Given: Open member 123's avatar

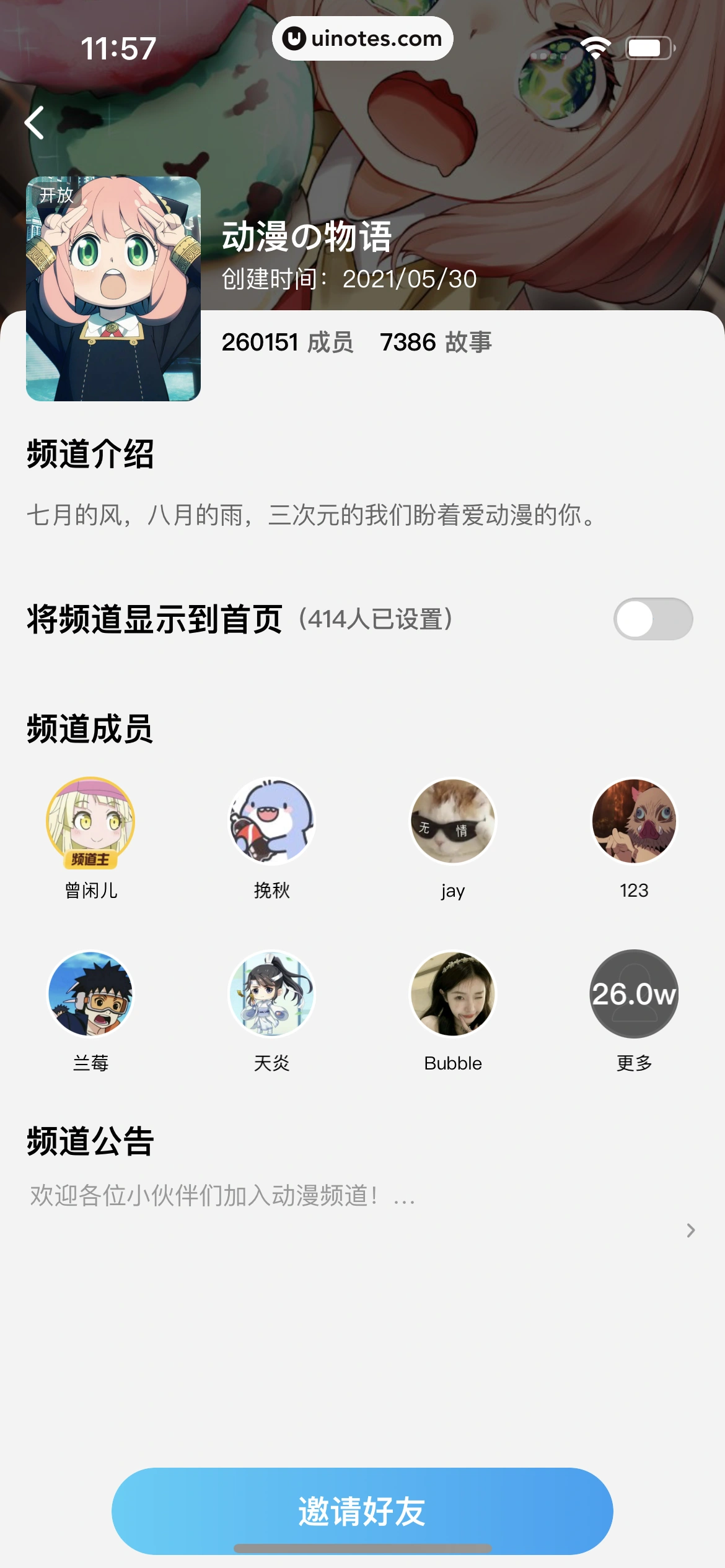Looking at the screenshot, I should click(634, 822).
